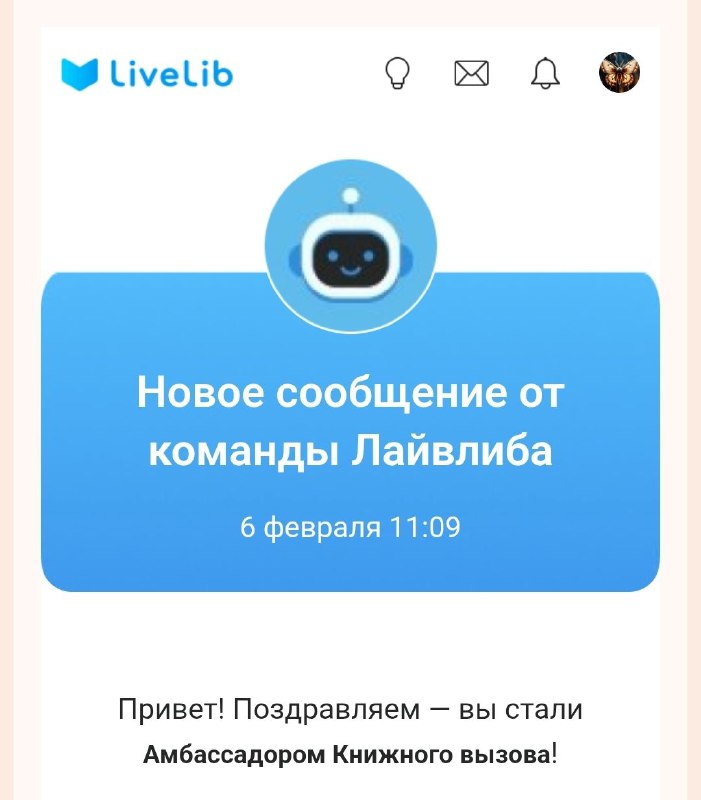This screenshot has width=701, height=800.
Task: Open the notifications bell
Action: coord(545,73)
